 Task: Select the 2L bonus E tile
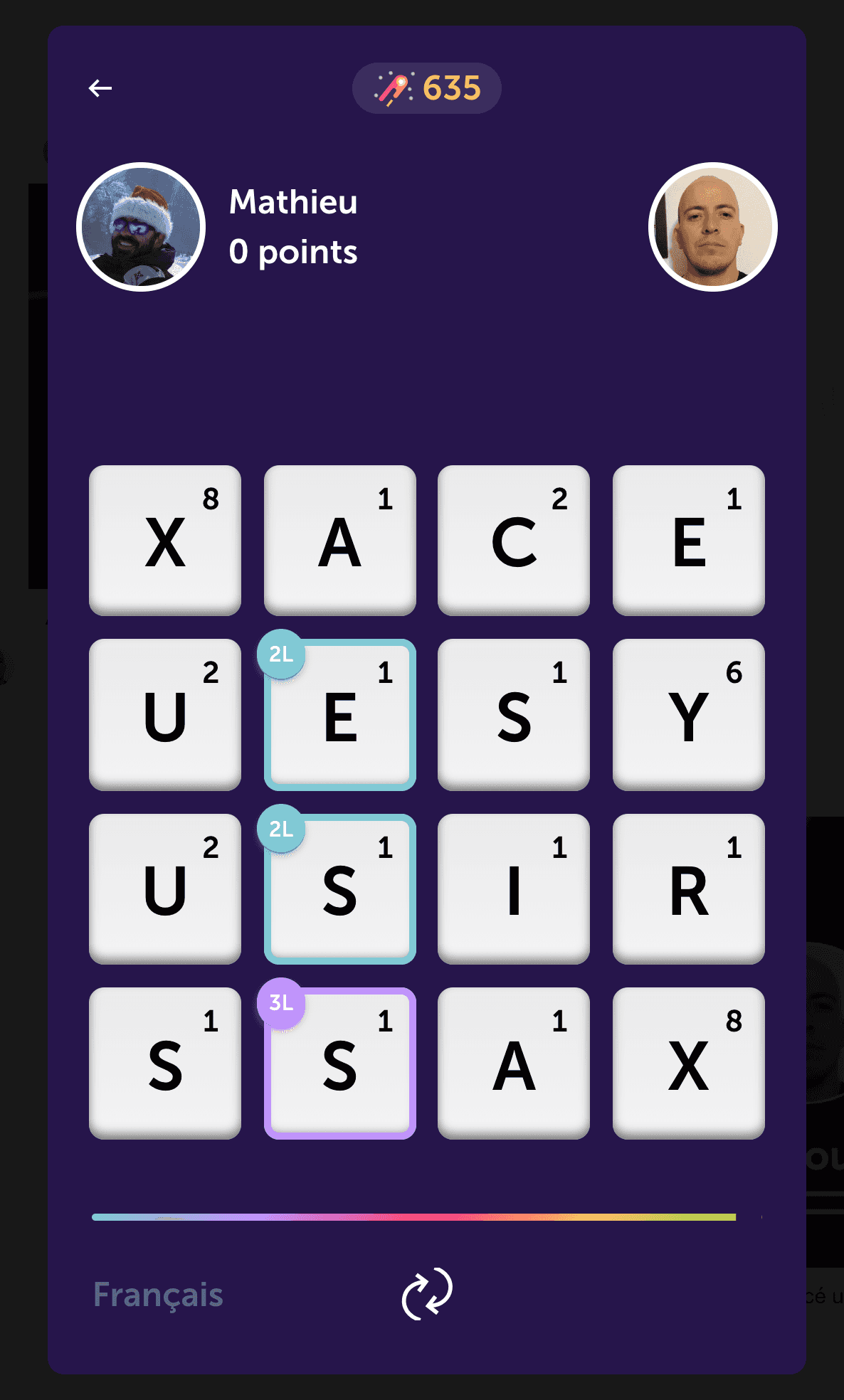tap(340, 715)
